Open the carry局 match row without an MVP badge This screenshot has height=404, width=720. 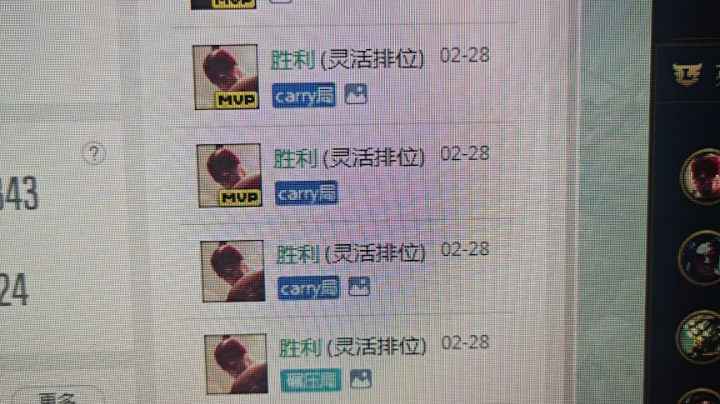pyautogui.click(x=352, y=253)
